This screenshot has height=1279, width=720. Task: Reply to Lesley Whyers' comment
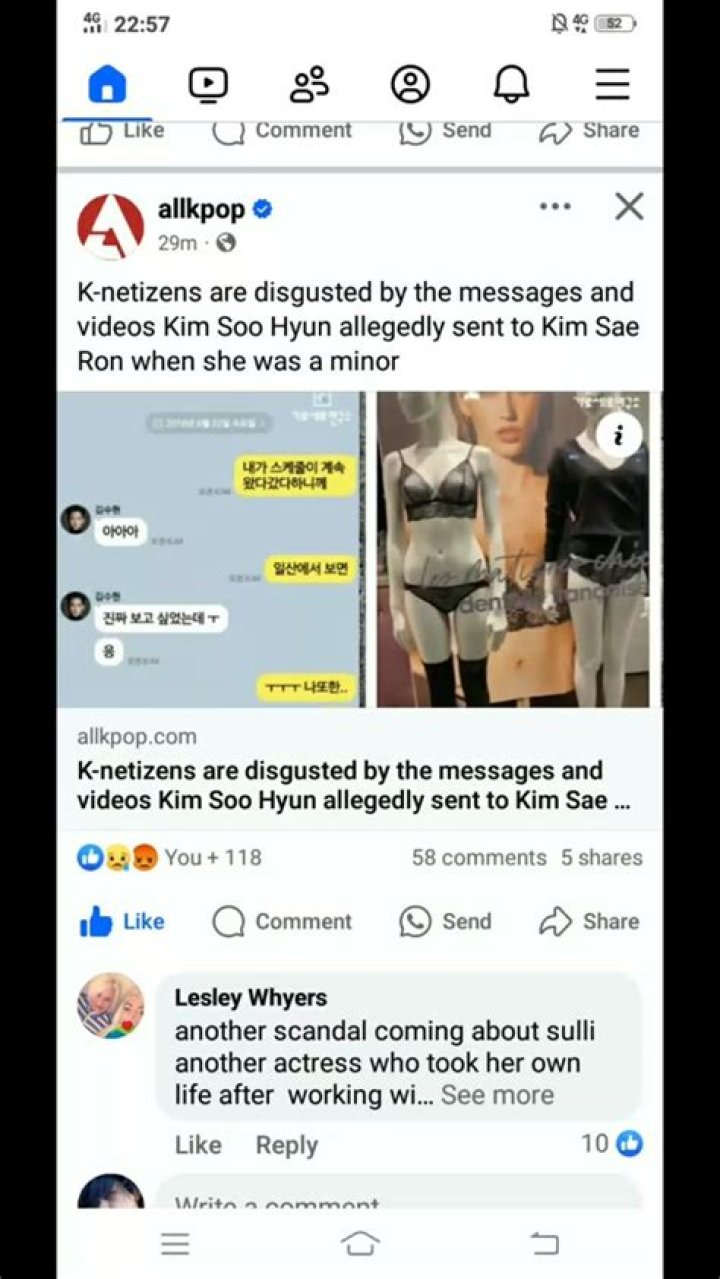click(286, 1145)
